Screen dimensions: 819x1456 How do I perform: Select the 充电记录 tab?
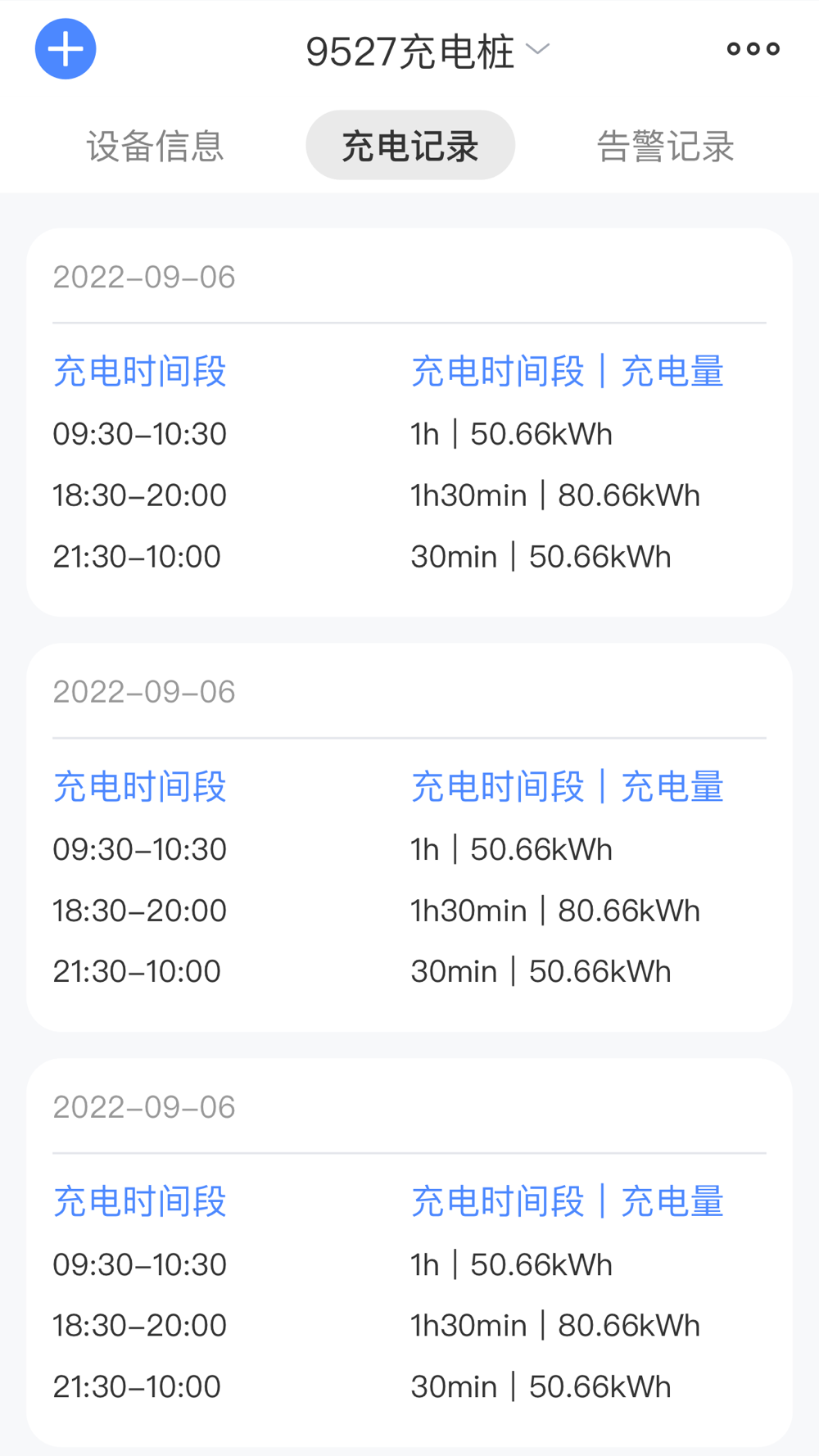point(410,145)
